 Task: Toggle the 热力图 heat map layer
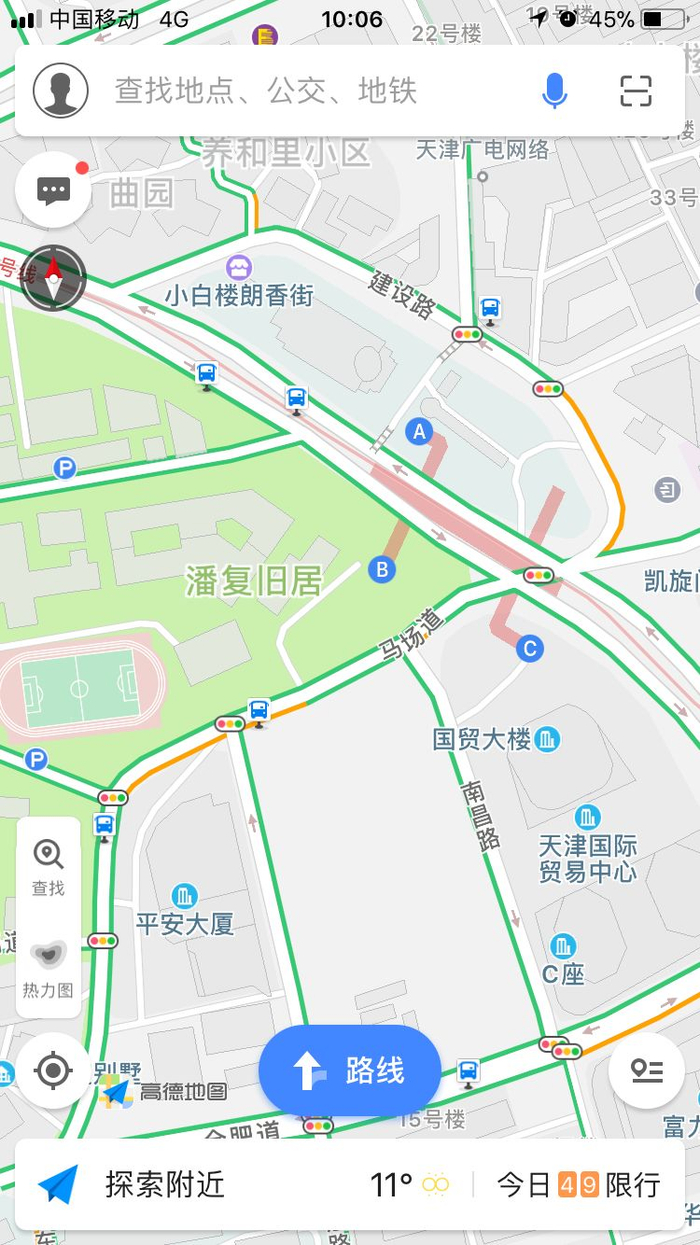click(48, 968)
